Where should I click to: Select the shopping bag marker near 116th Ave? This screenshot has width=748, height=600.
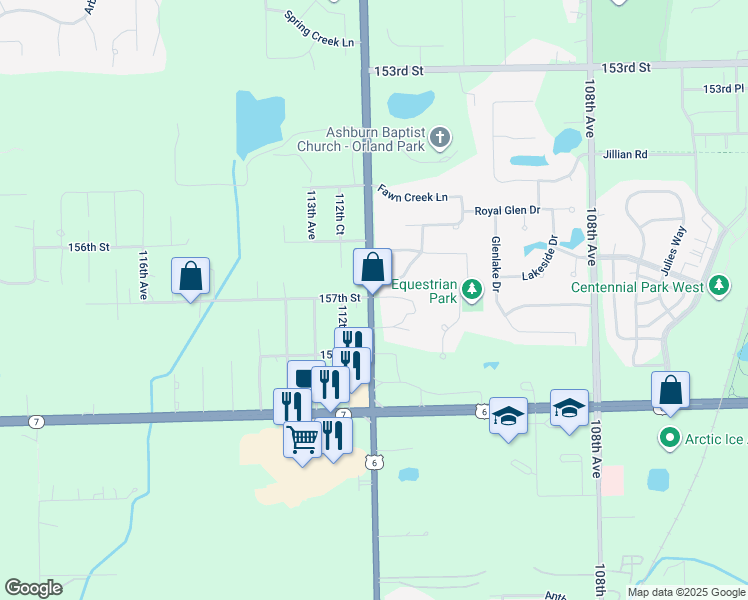(190, 277)
